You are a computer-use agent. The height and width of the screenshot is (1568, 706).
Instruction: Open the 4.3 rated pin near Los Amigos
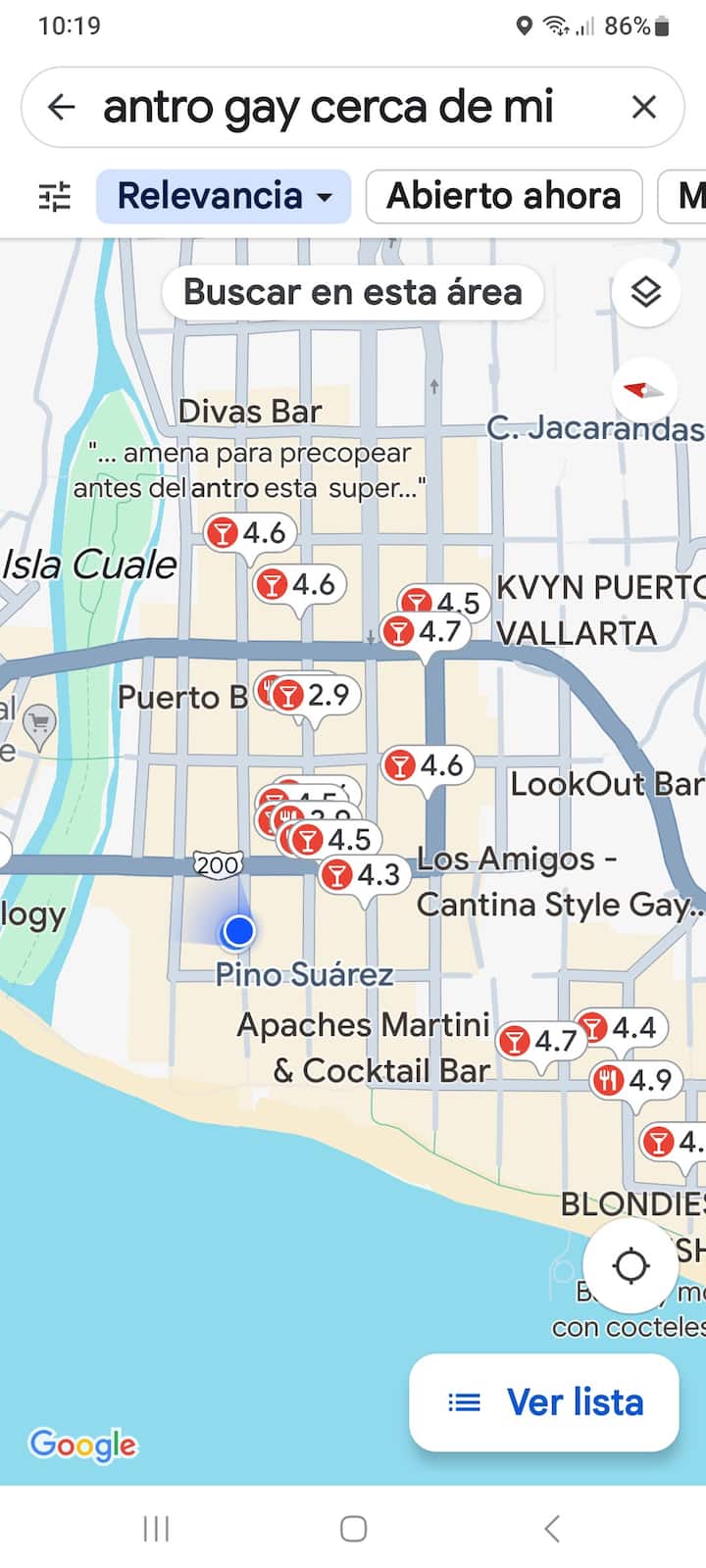(x=364, y=874)
